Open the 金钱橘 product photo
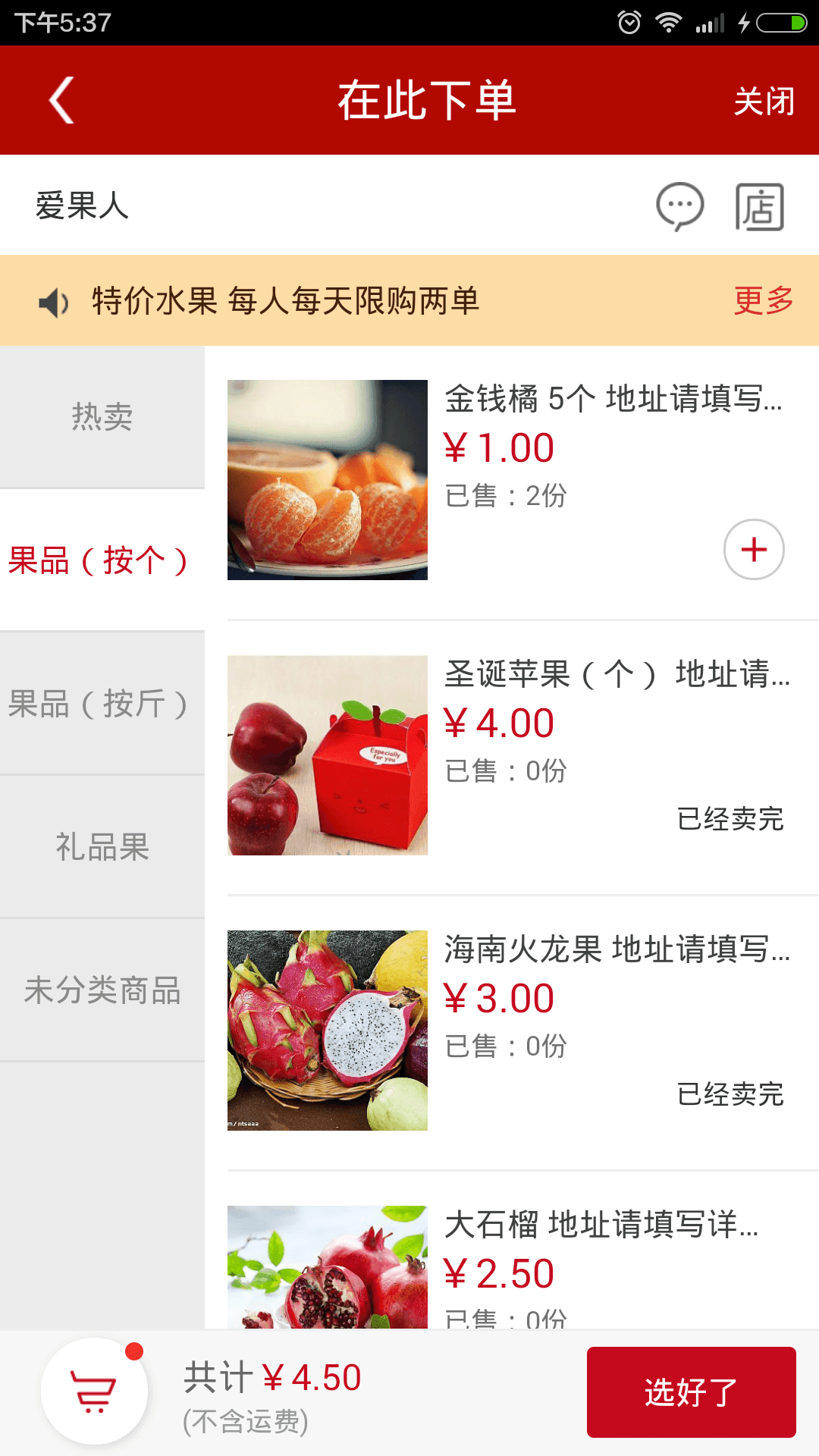Screen dimensions: 819x1456 328,480
